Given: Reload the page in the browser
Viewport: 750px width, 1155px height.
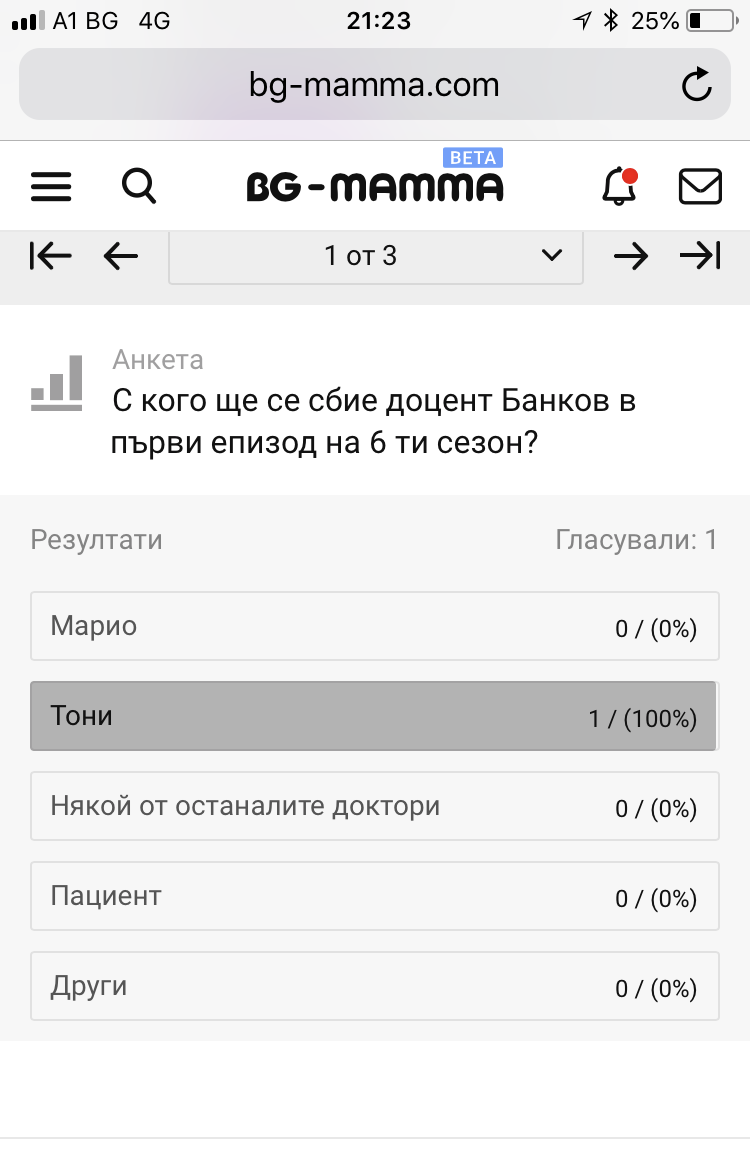Looking at the screenshot, I should point(696,86).
